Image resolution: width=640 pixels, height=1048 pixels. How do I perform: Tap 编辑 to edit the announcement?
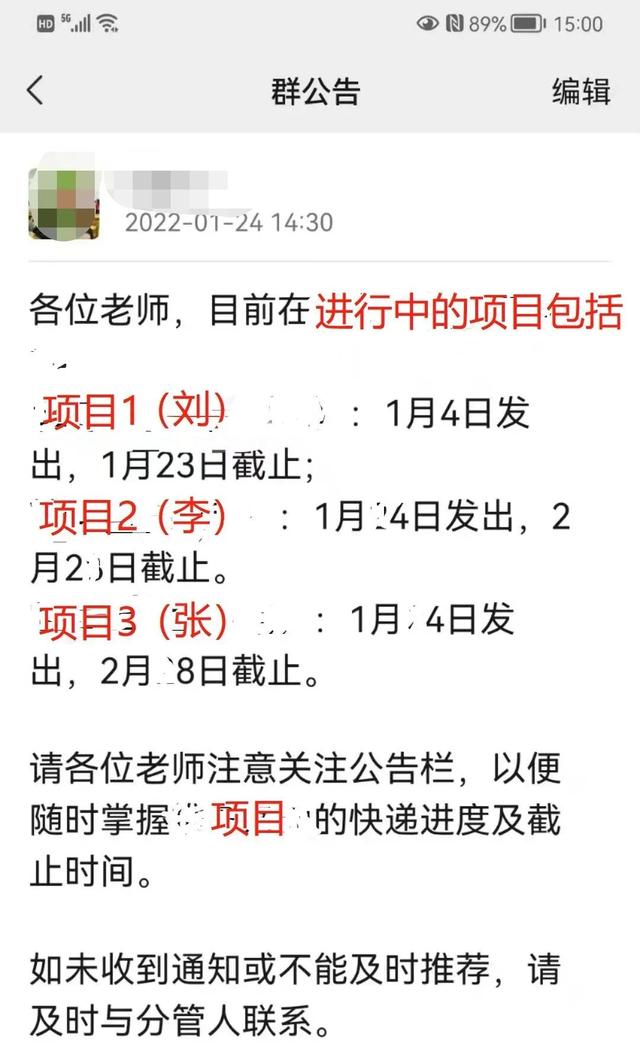pyautogui.click(x=581, y=91)
